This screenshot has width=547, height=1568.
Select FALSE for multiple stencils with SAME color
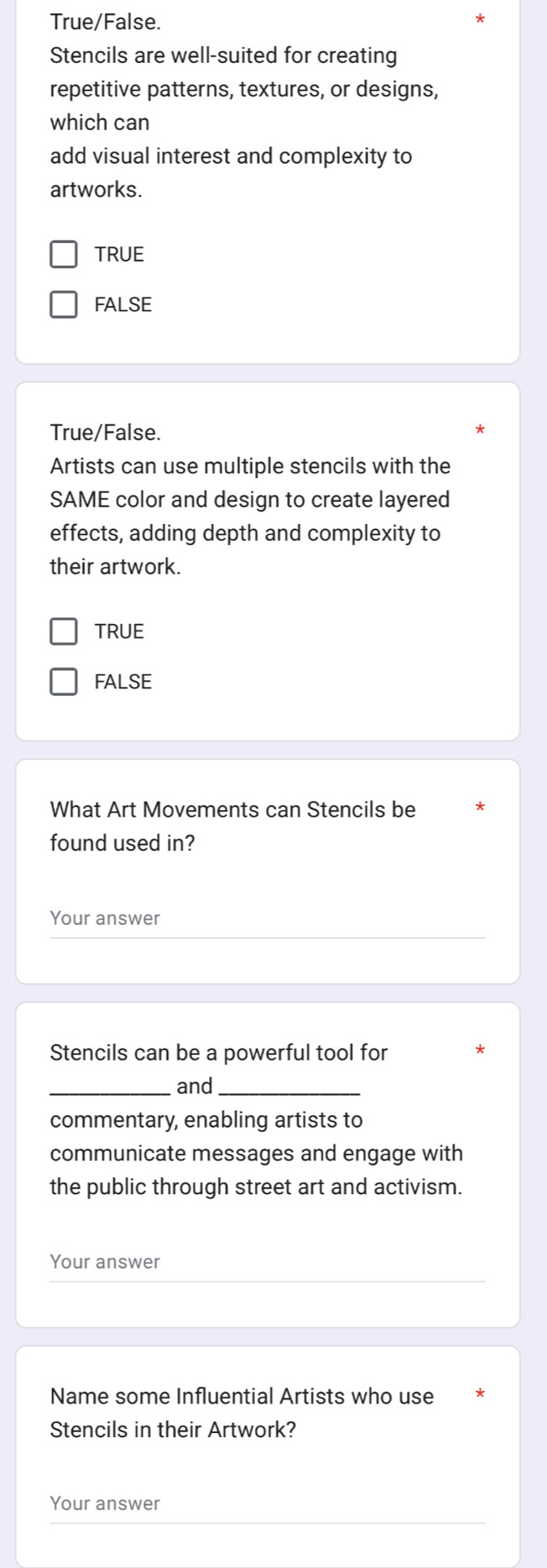pyautogui.click(x=64, y=682)
